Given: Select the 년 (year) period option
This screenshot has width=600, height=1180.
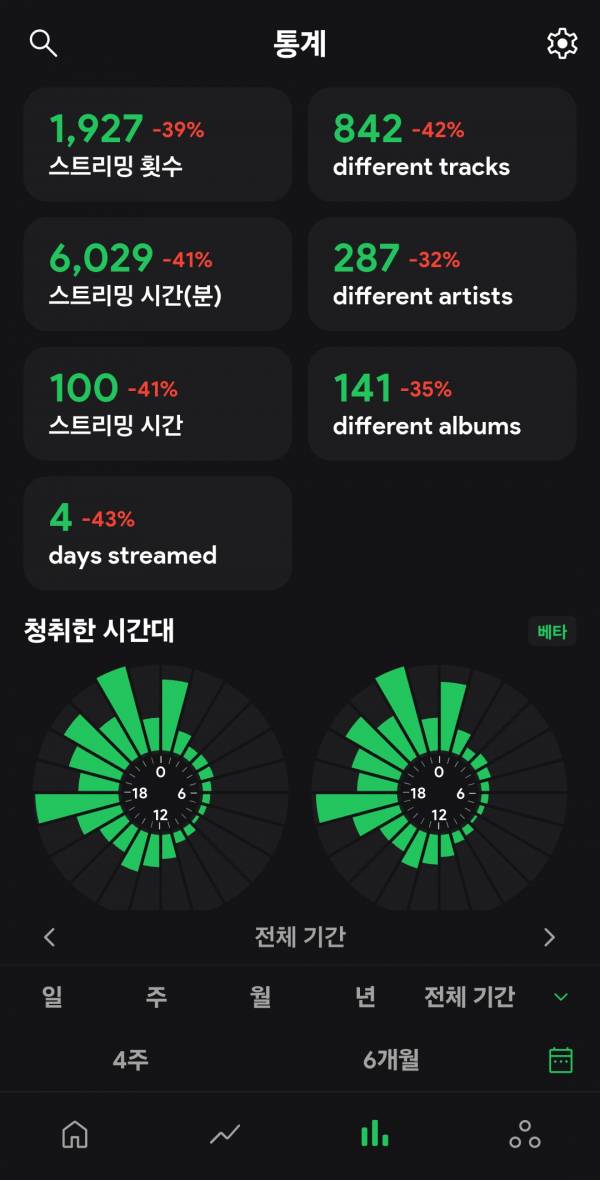Looking at the screenshot, I should click(x=365, y=996).
